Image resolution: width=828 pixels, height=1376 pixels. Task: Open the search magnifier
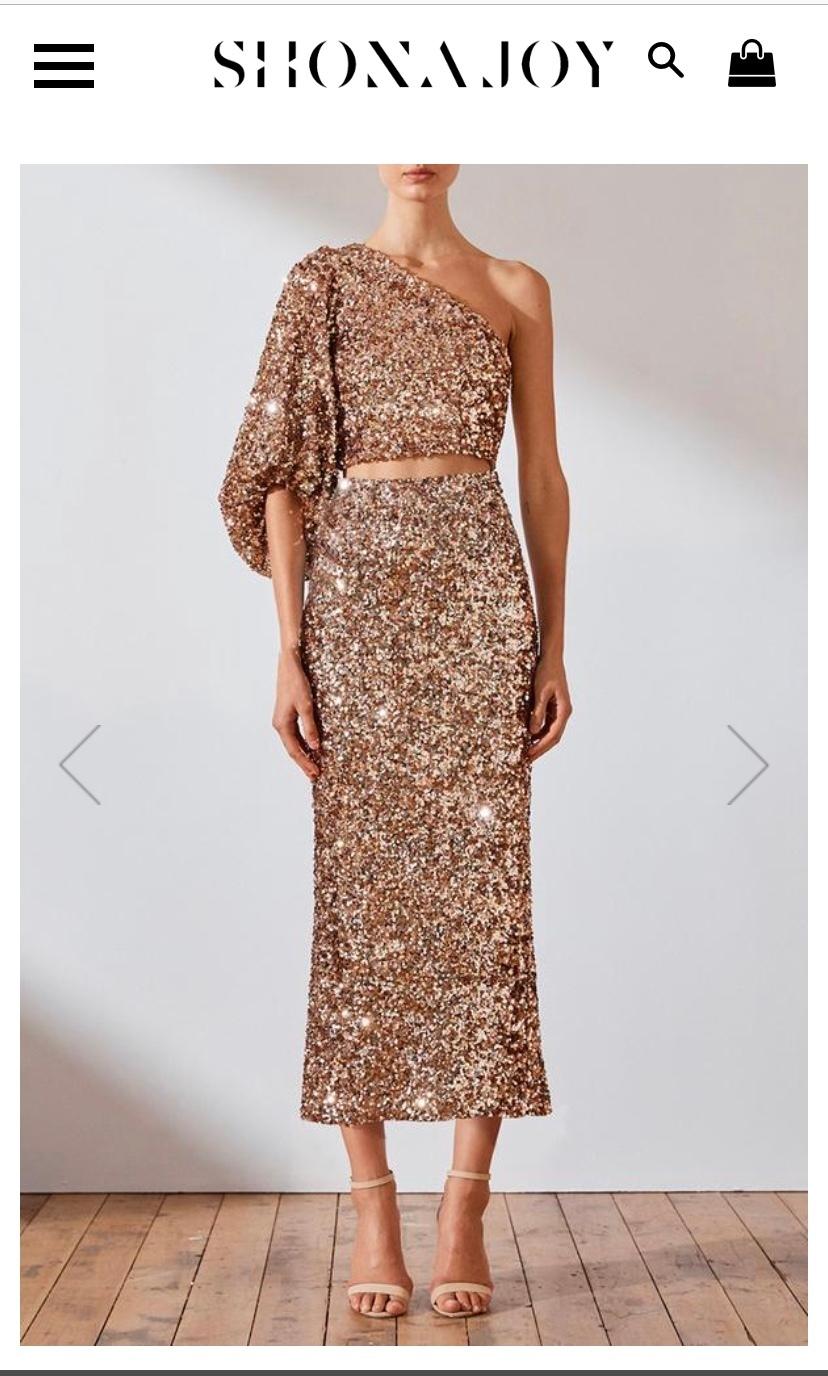point(666,62)
